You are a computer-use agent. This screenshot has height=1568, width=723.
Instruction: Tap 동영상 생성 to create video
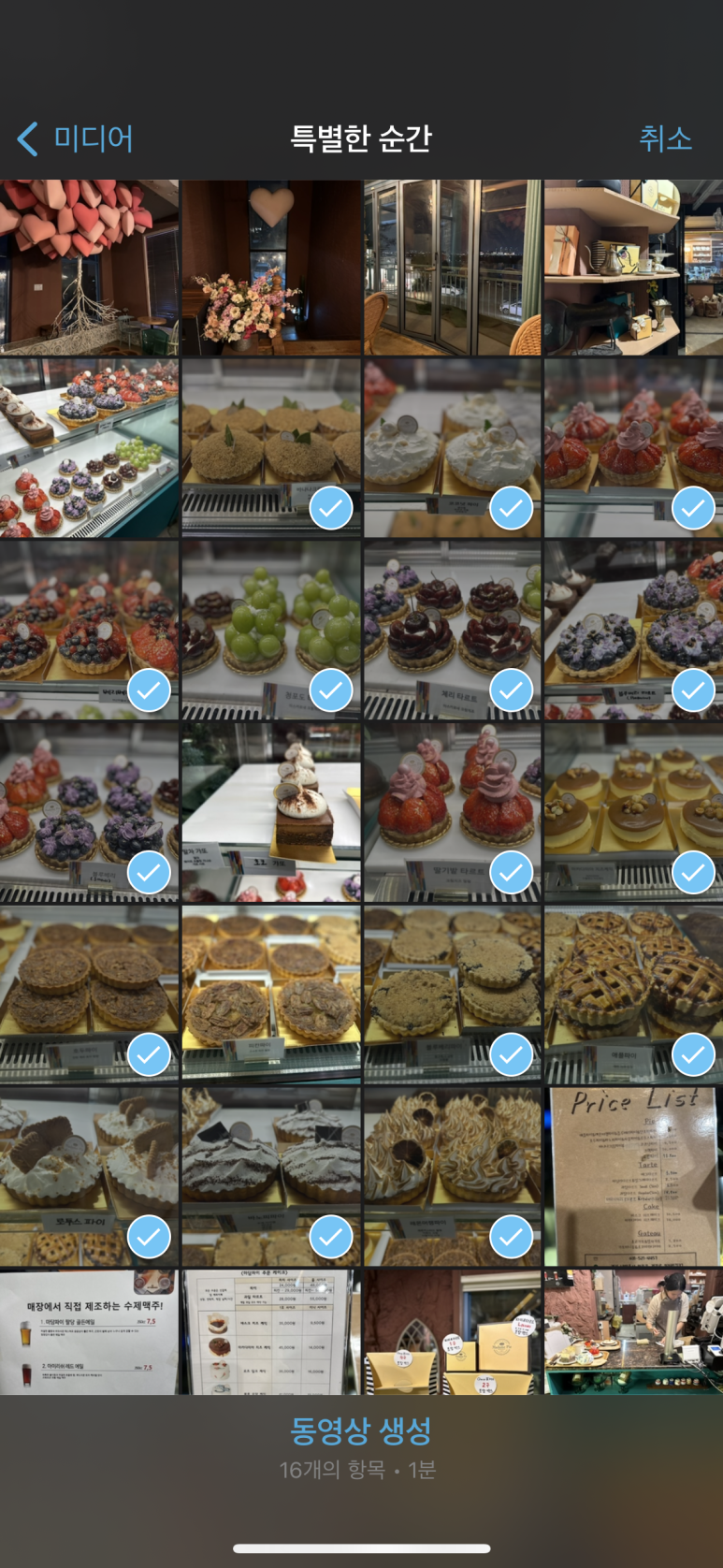coord(361,1430)
